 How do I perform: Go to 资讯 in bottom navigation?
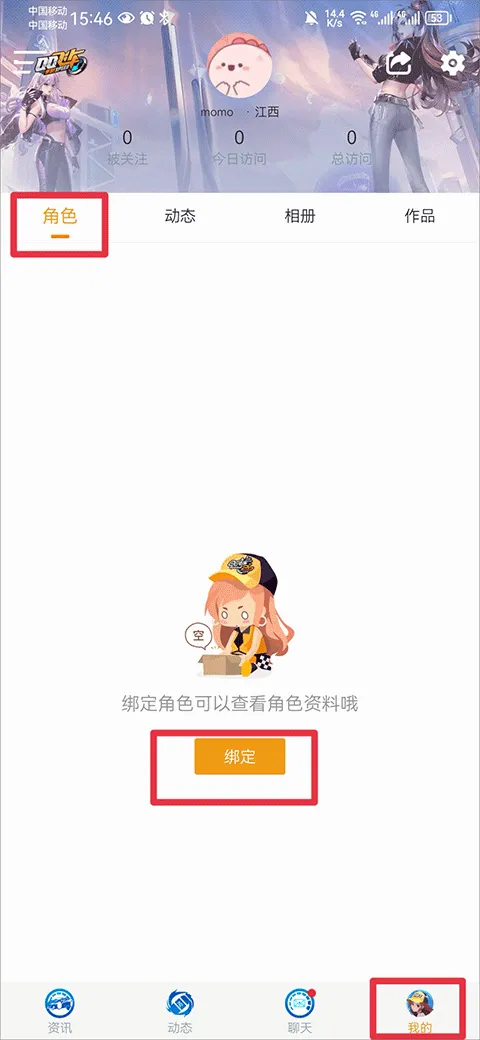click(60, 1012)
